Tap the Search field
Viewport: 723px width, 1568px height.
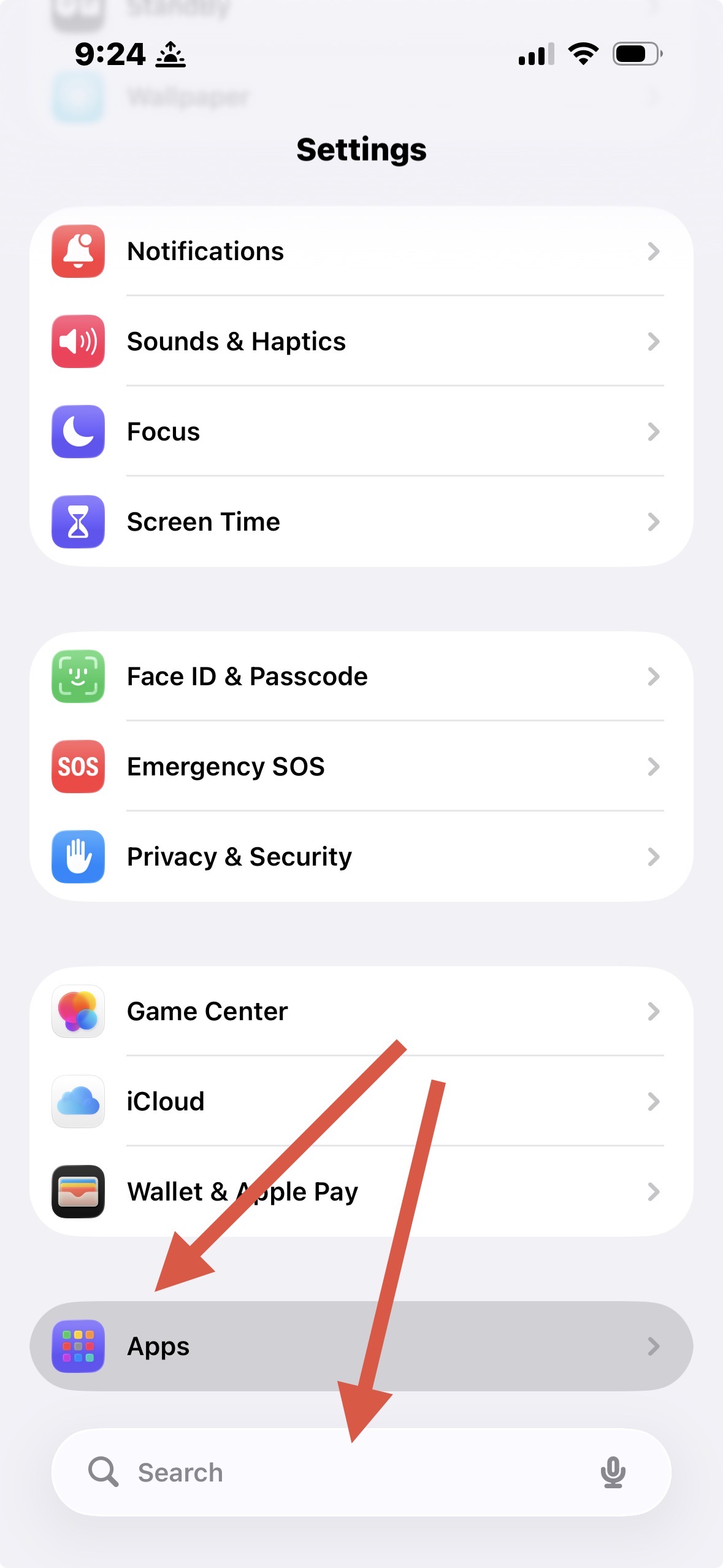coord(343,1472)
